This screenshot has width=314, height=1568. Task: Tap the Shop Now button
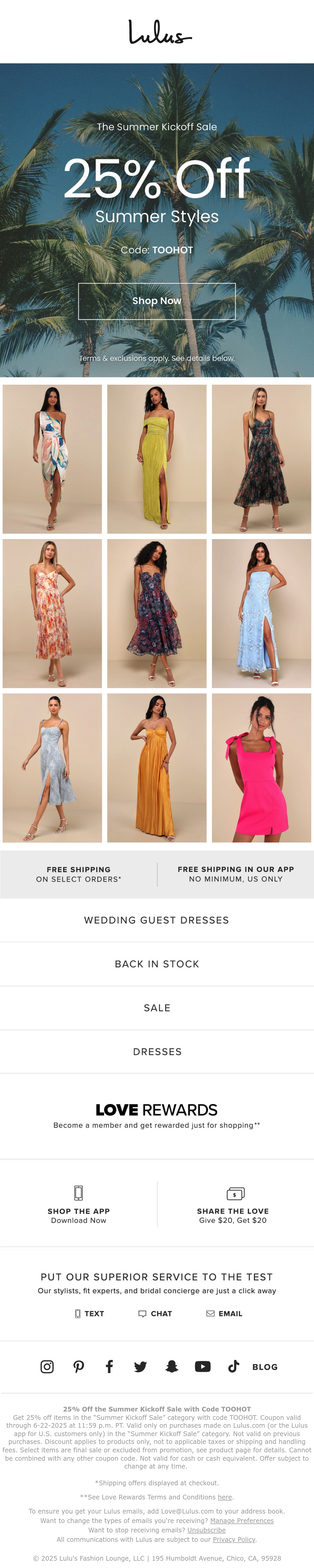157,301
